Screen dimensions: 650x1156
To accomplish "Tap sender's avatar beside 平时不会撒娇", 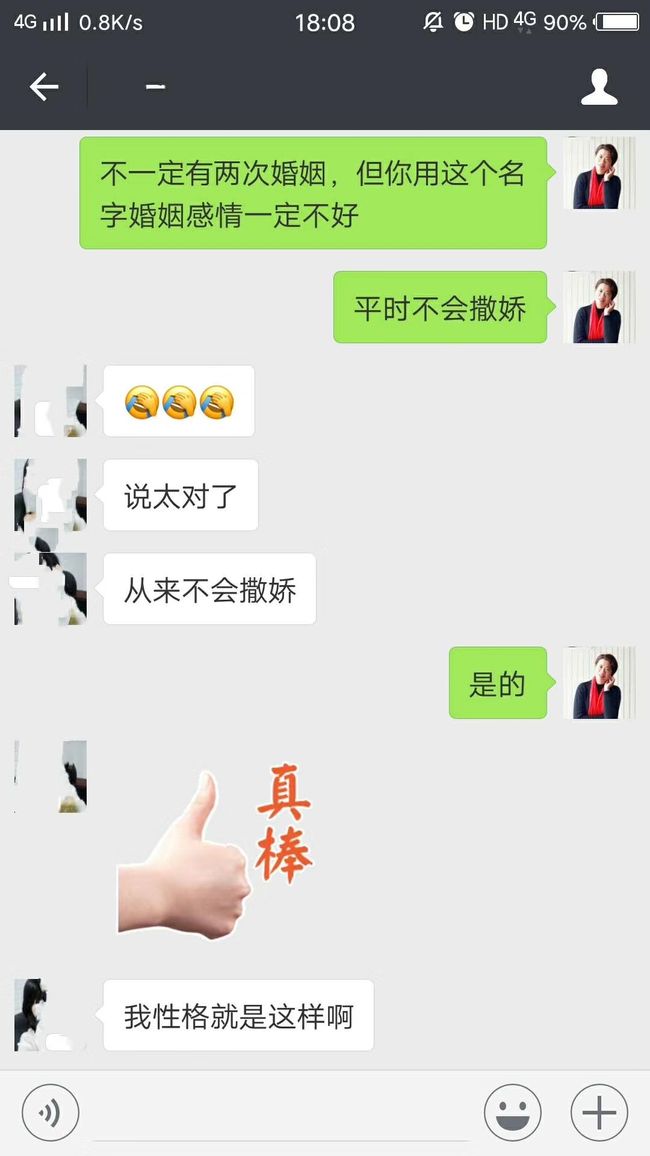I will [x=599, y=307].
